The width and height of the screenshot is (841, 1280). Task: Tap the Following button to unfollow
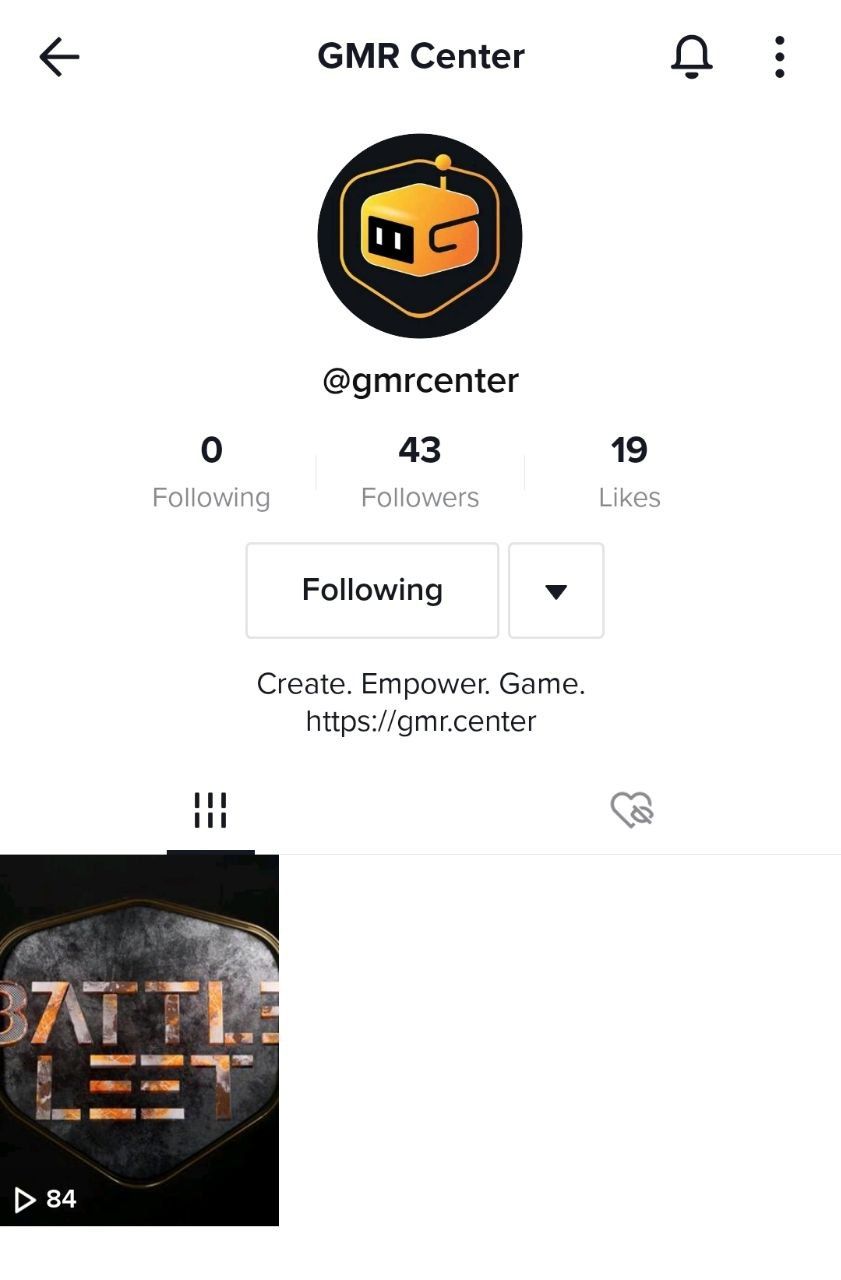coord(372,590)
